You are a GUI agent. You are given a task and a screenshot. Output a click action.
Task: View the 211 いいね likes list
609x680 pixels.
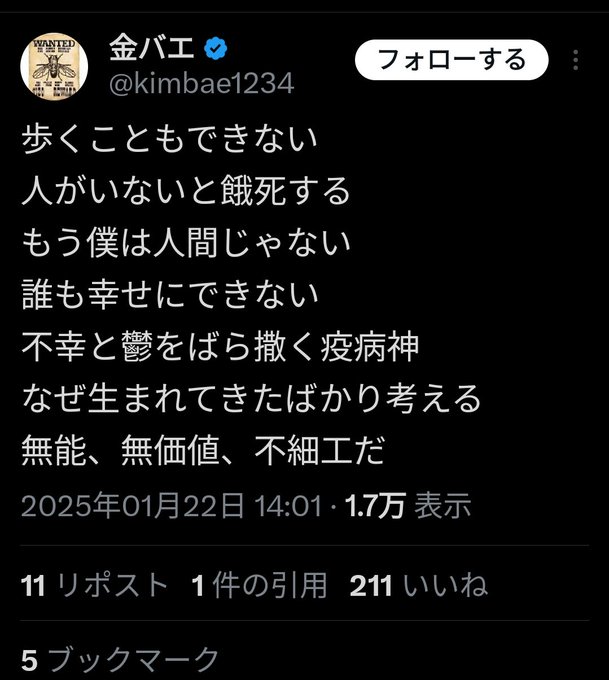[418, 586]
